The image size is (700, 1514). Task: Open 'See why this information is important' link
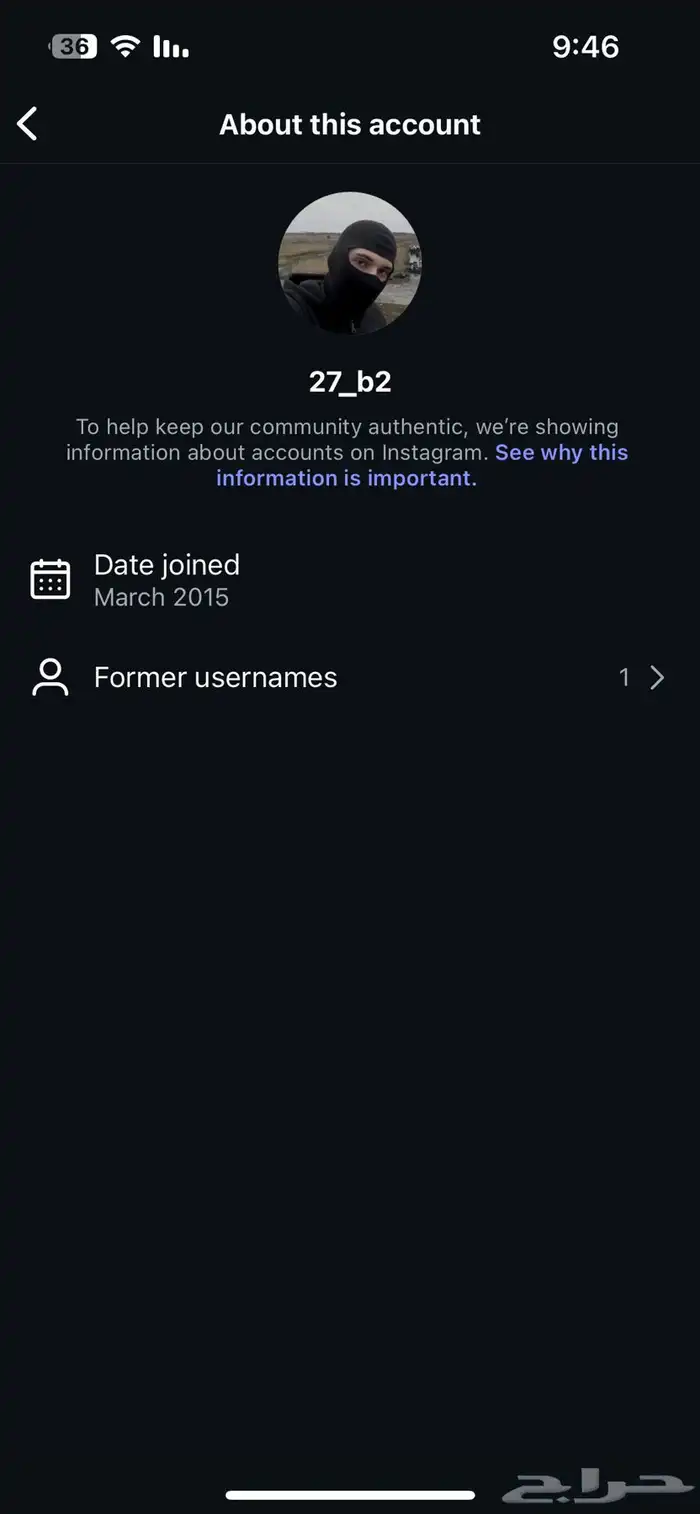click(x=422, y=465)
